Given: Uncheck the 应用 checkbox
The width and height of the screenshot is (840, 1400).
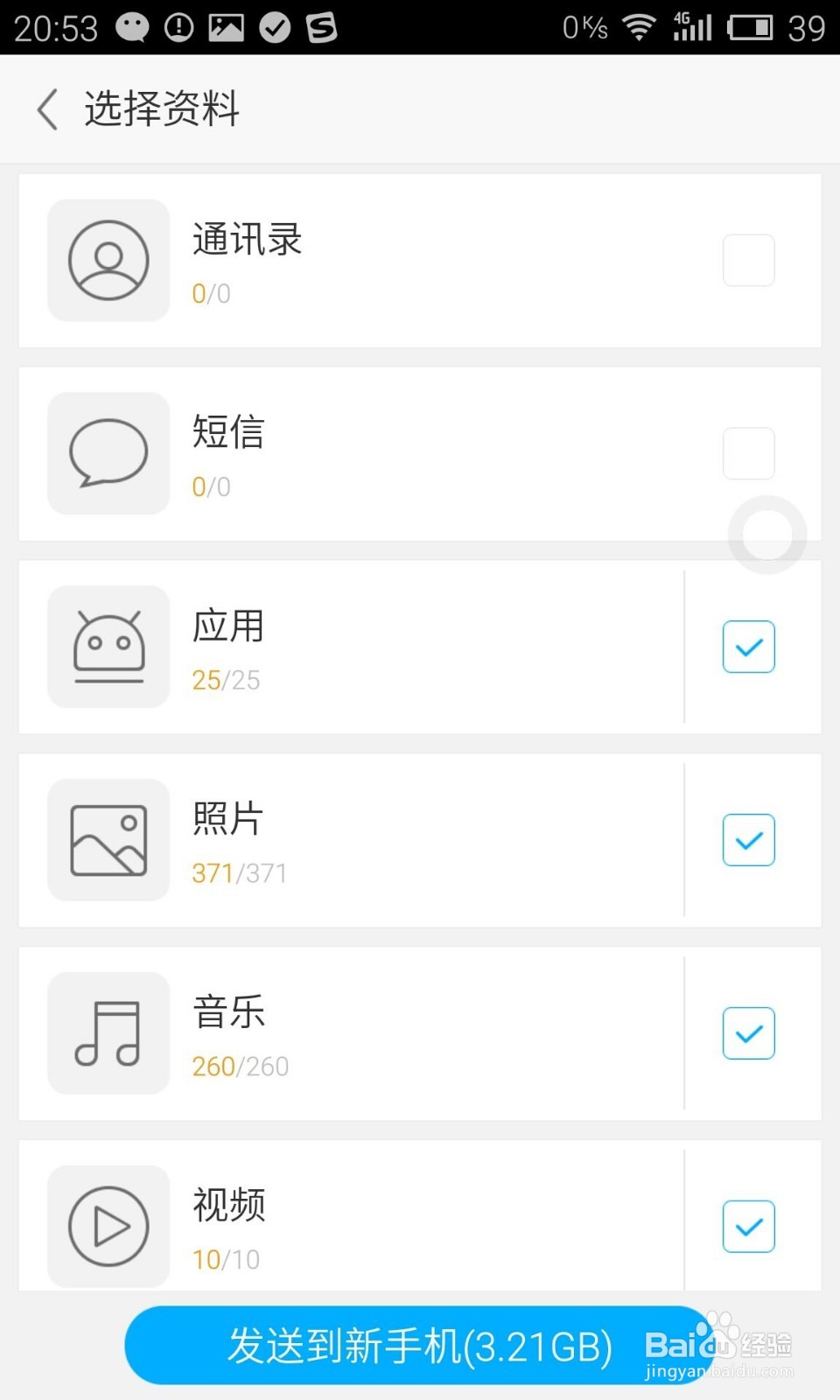Looking at the screenshot, I should click(748, 647).
